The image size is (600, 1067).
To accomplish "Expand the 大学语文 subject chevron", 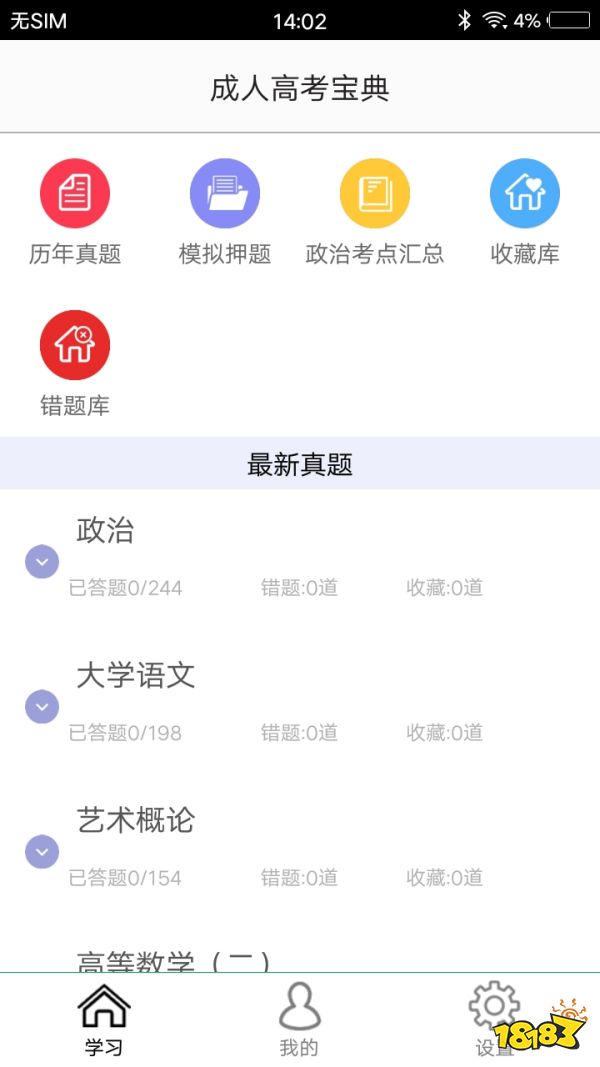I will tap(42, 707).
